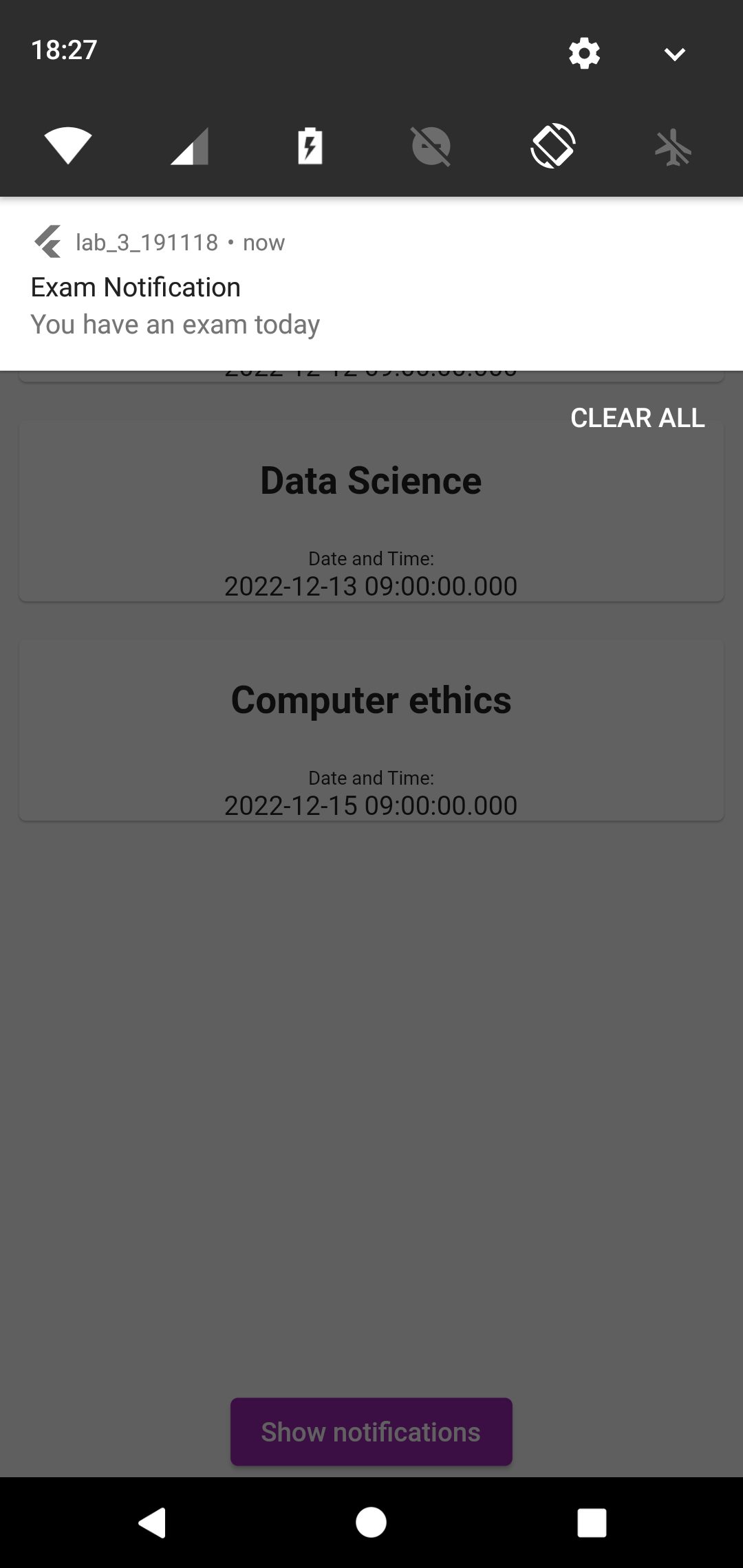Viewport: 743px width, 1568px height.
Task: Tap the location-off status icon
Action: (431, 145)
